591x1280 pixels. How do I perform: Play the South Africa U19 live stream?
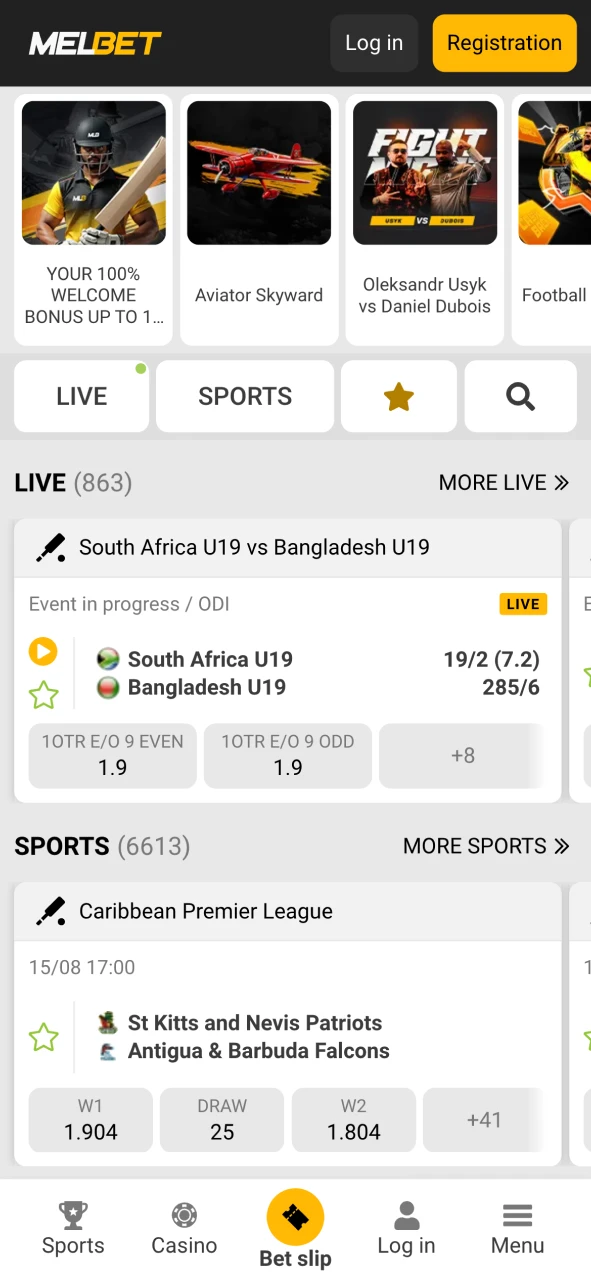tap(43, 653)
